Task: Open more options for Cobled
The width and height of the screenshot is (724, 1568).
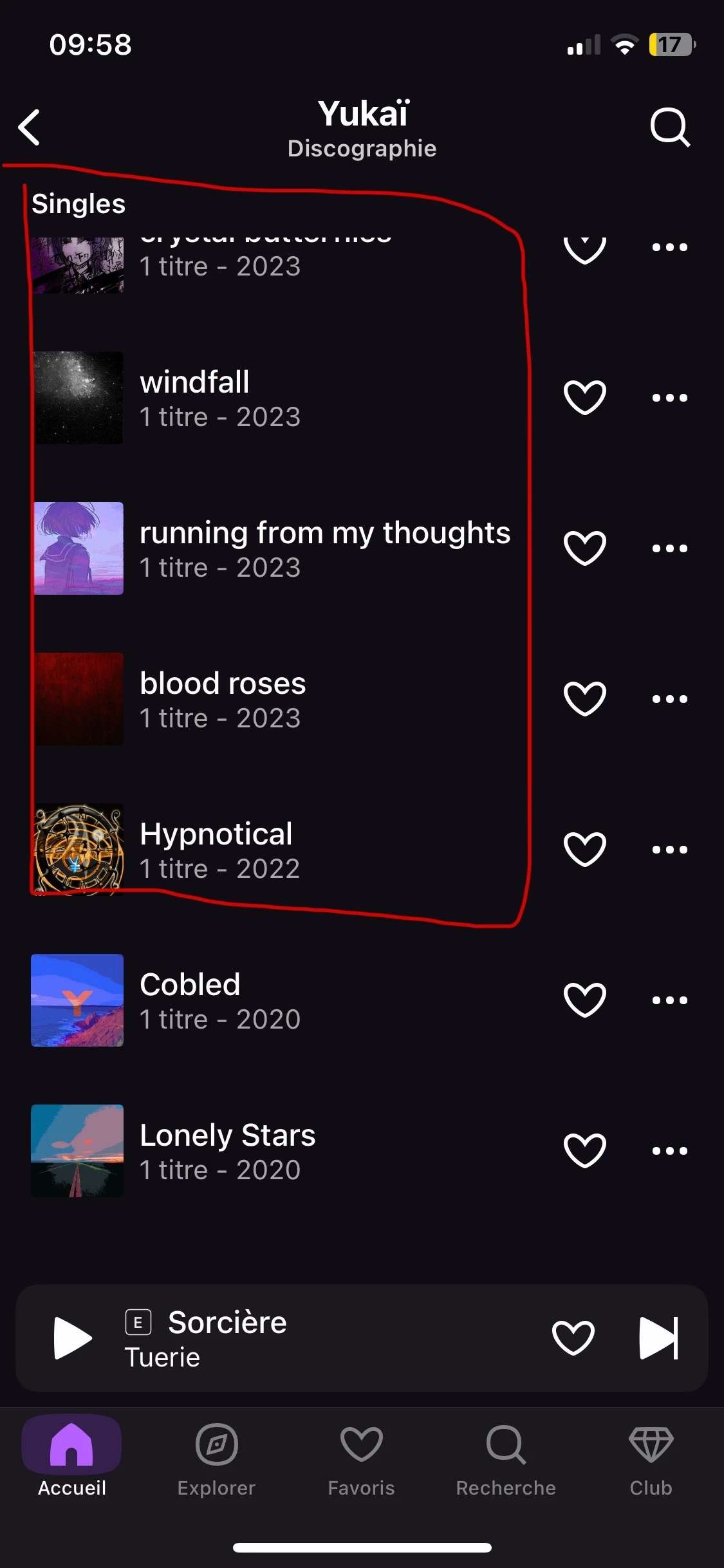Action: coord(669,1000)
